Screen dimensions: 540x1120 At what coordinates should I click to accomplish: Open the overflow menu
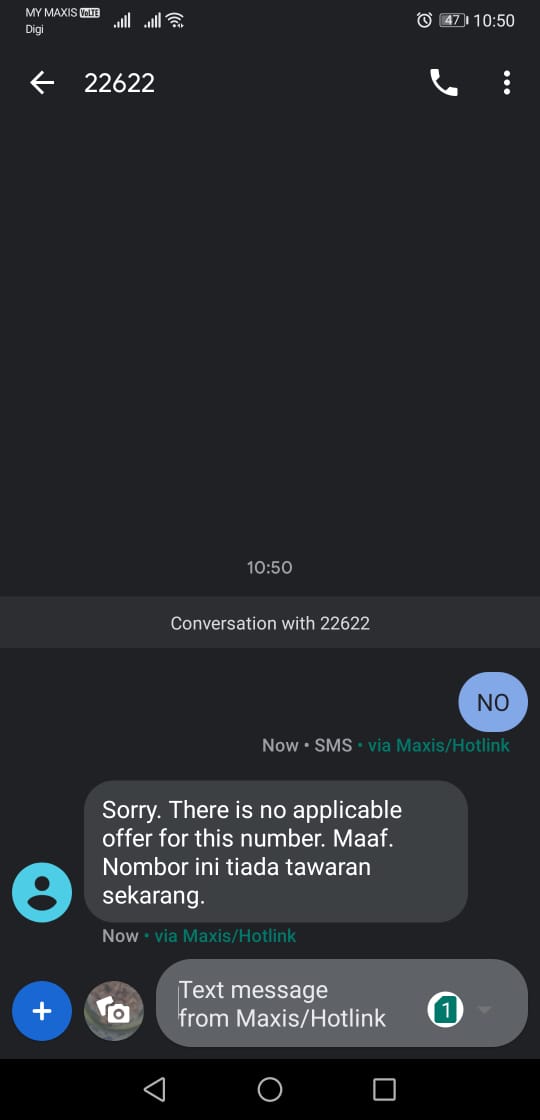(x=506, y=83)
